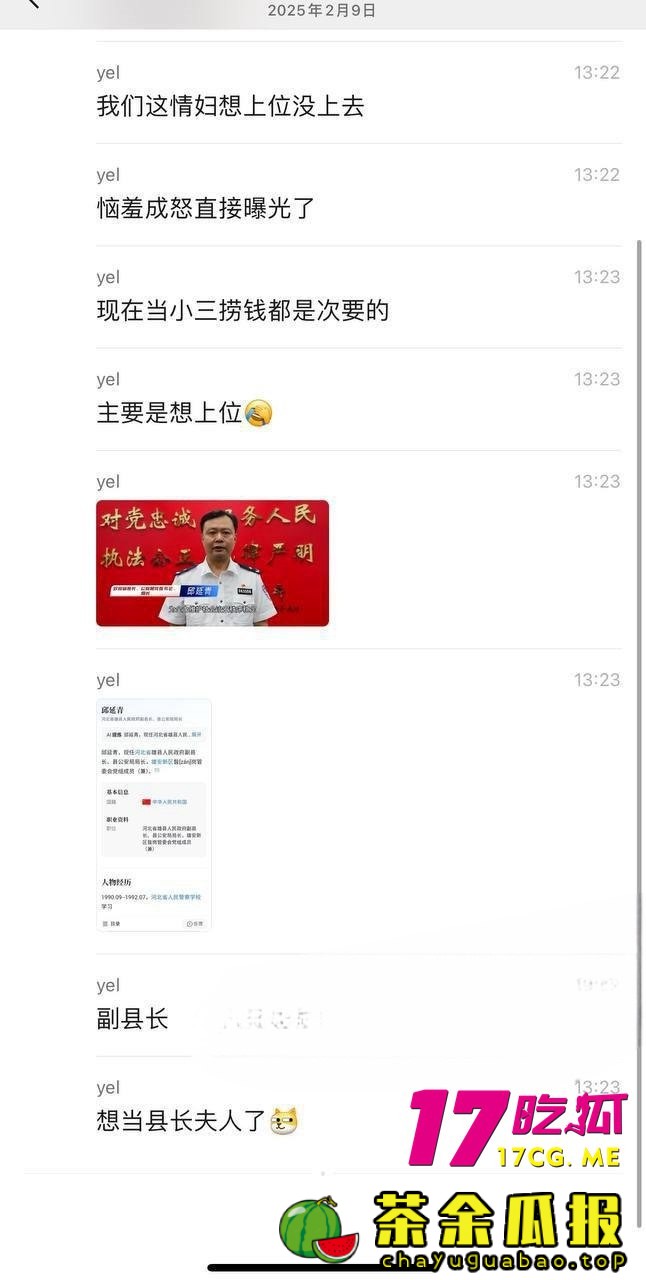Open the encyclopedia page screenshot image

coord(154,815)
